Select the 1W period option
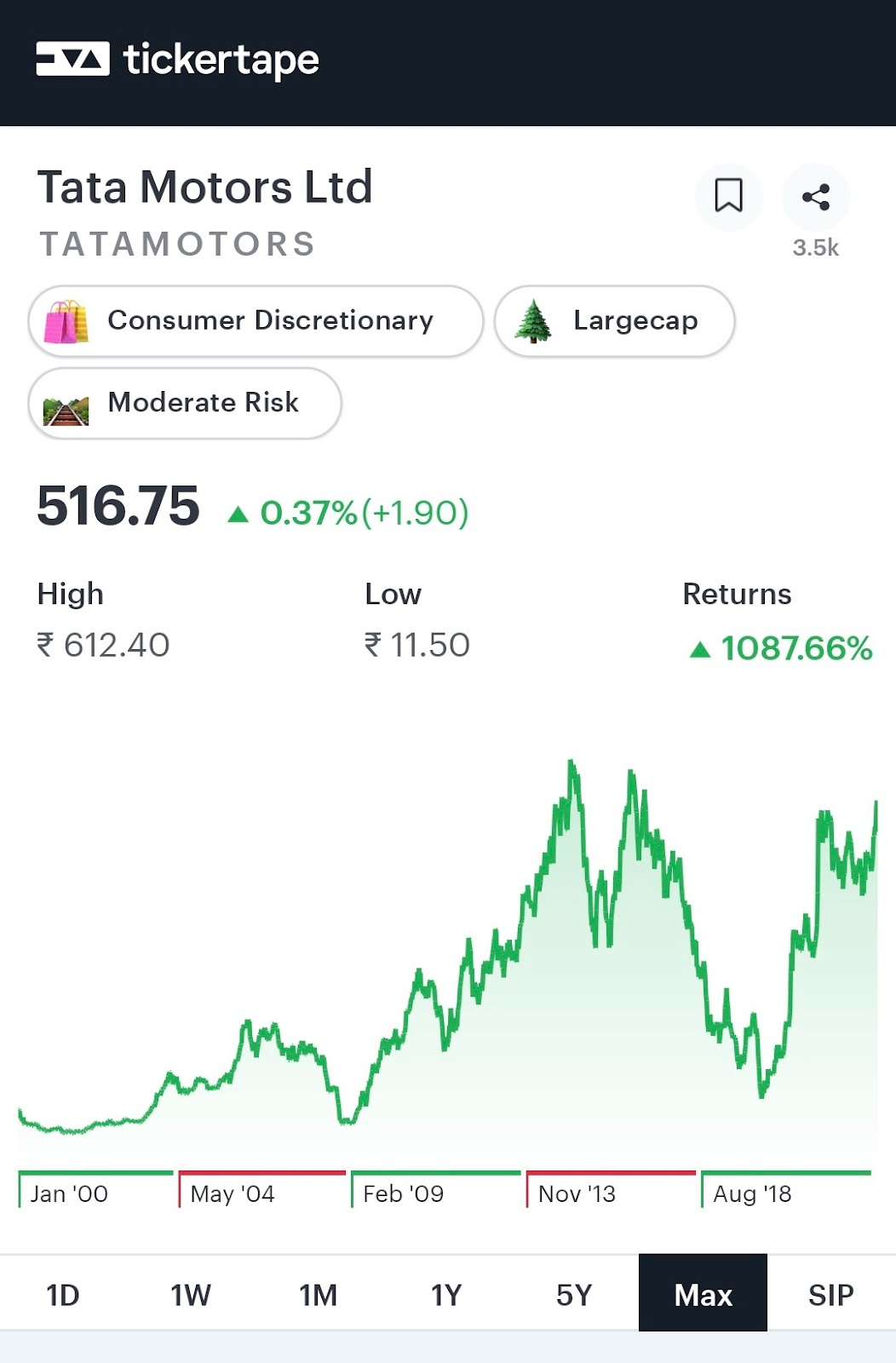Viewport: 896px width, 1363px height. tap(189, 1296)
